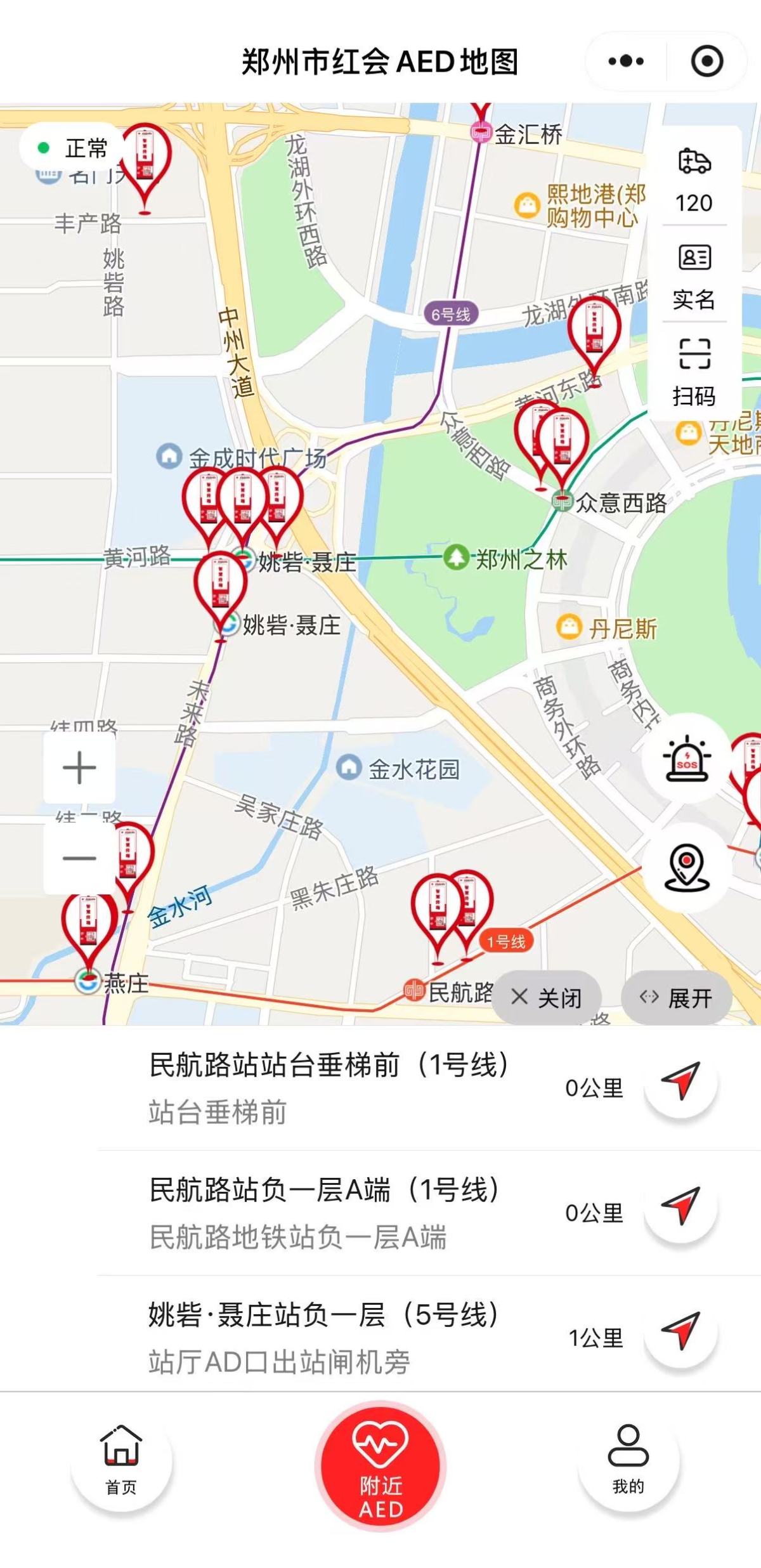Viewport: 761px width, 1568px height.
Task: Expand the AED list with 展开
Action: tap(676, 998)
